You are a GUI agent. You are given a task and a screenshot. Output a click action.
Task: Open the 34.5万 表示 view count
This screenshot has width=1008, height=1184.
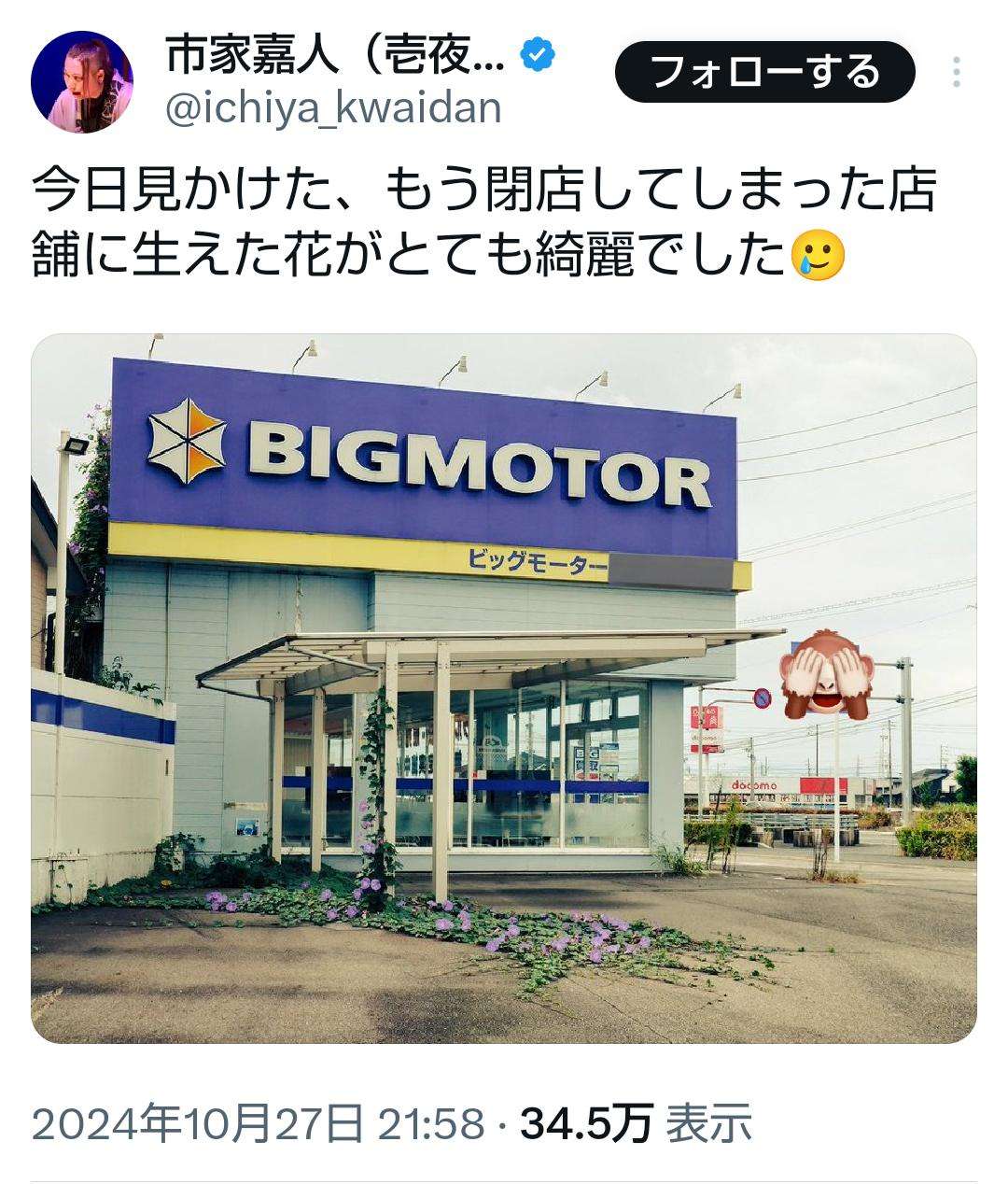pos(635,1123)
